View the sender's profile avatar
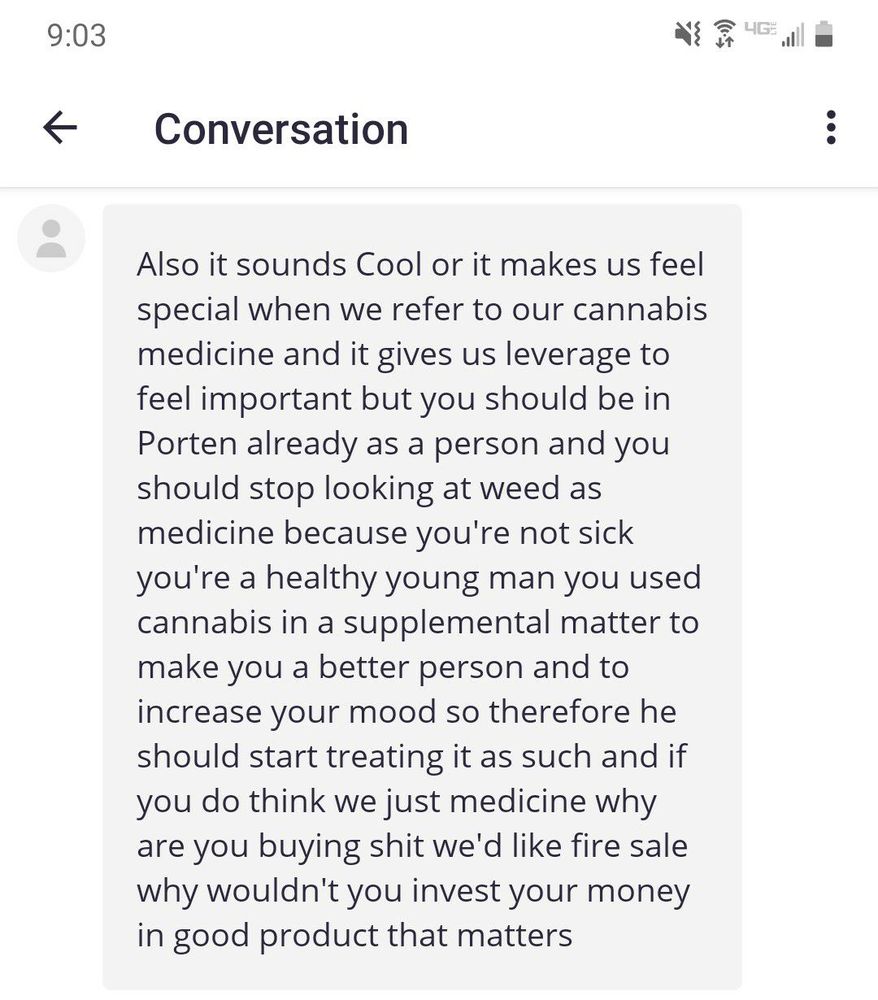878x1000 pixels. coord(51,238)
